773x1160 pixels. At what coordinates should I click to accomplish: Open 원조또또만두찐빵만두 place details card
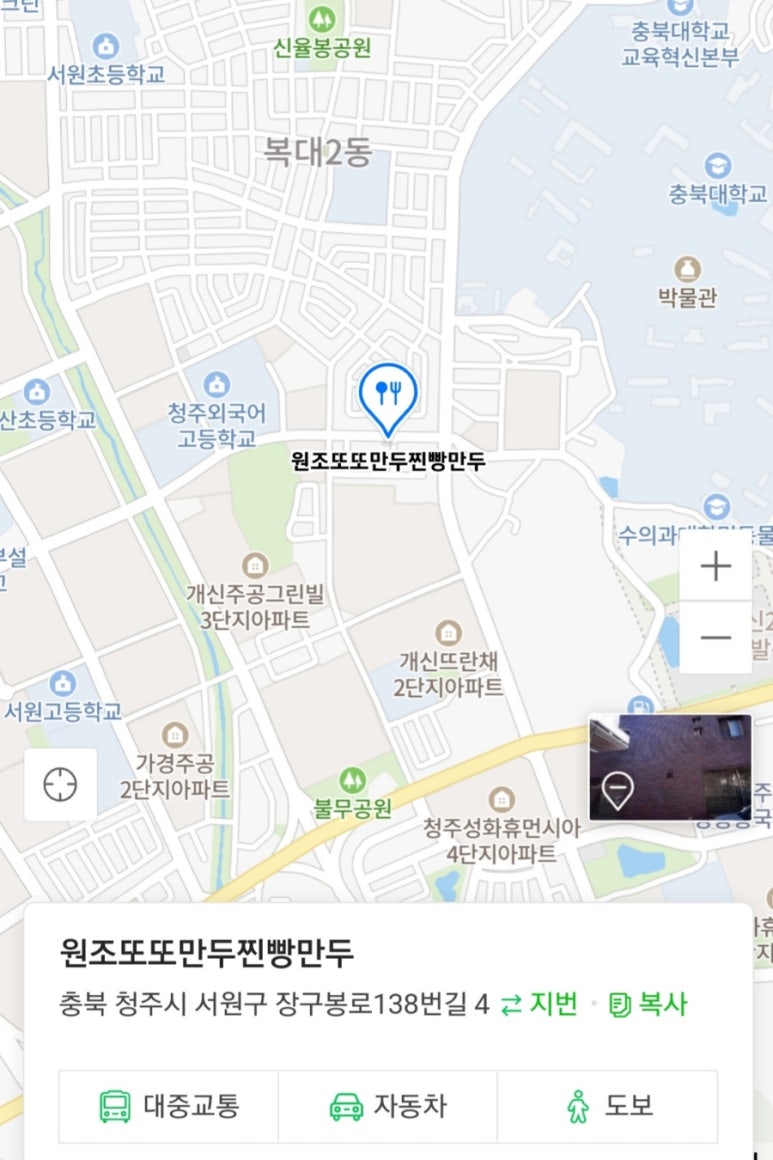pyautogui.click(x=207, y=952)
